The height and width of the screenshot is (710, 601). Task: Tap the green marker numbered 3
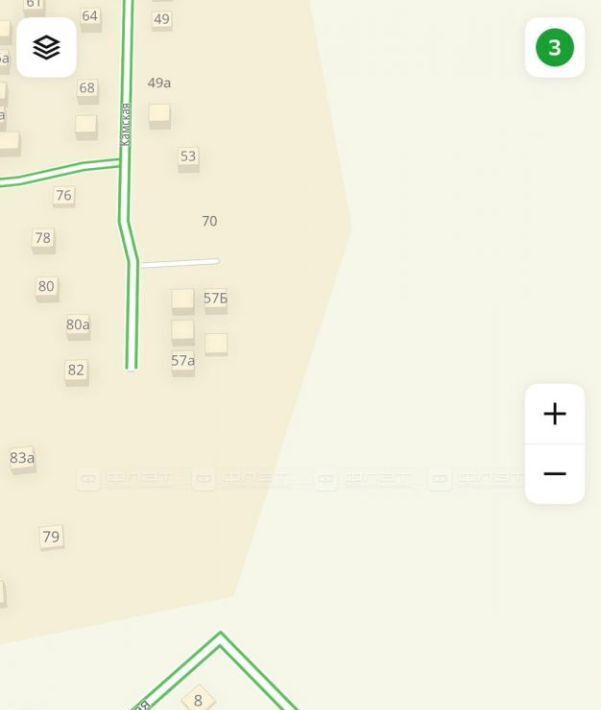554,47
